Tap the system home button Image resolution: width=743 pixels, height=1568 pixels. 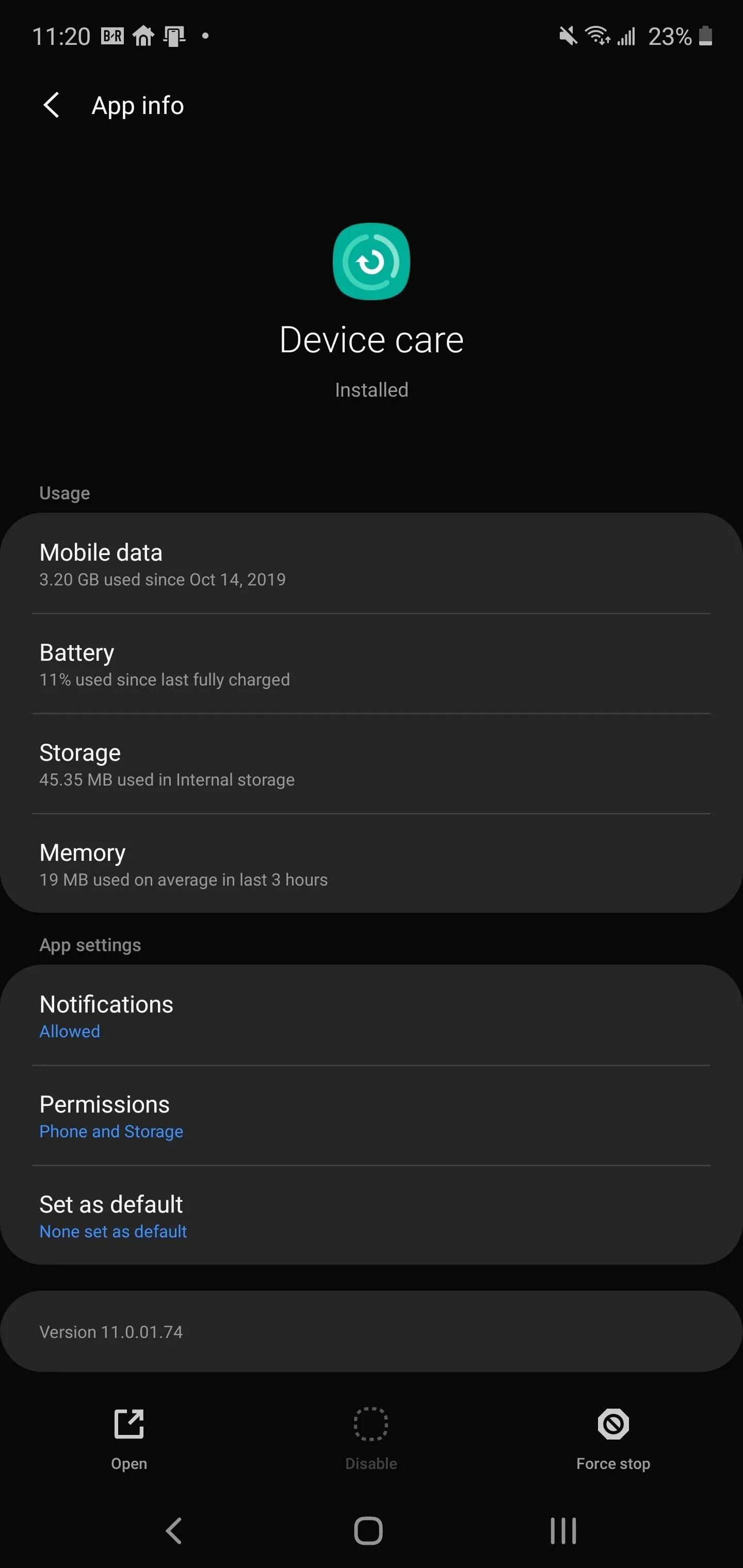tap(368, 1531)
